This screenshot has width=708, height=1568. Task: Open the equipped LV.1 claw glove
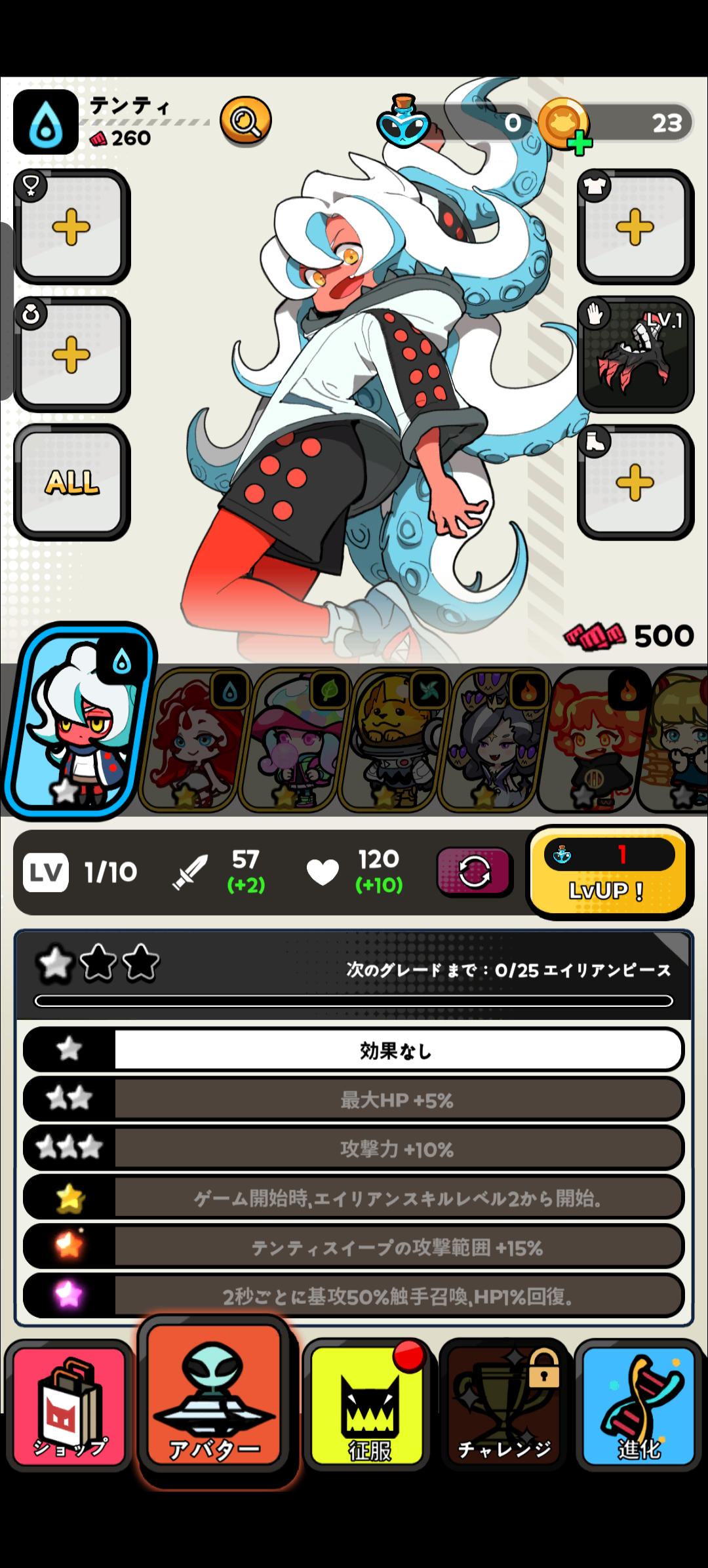(635, 355)
